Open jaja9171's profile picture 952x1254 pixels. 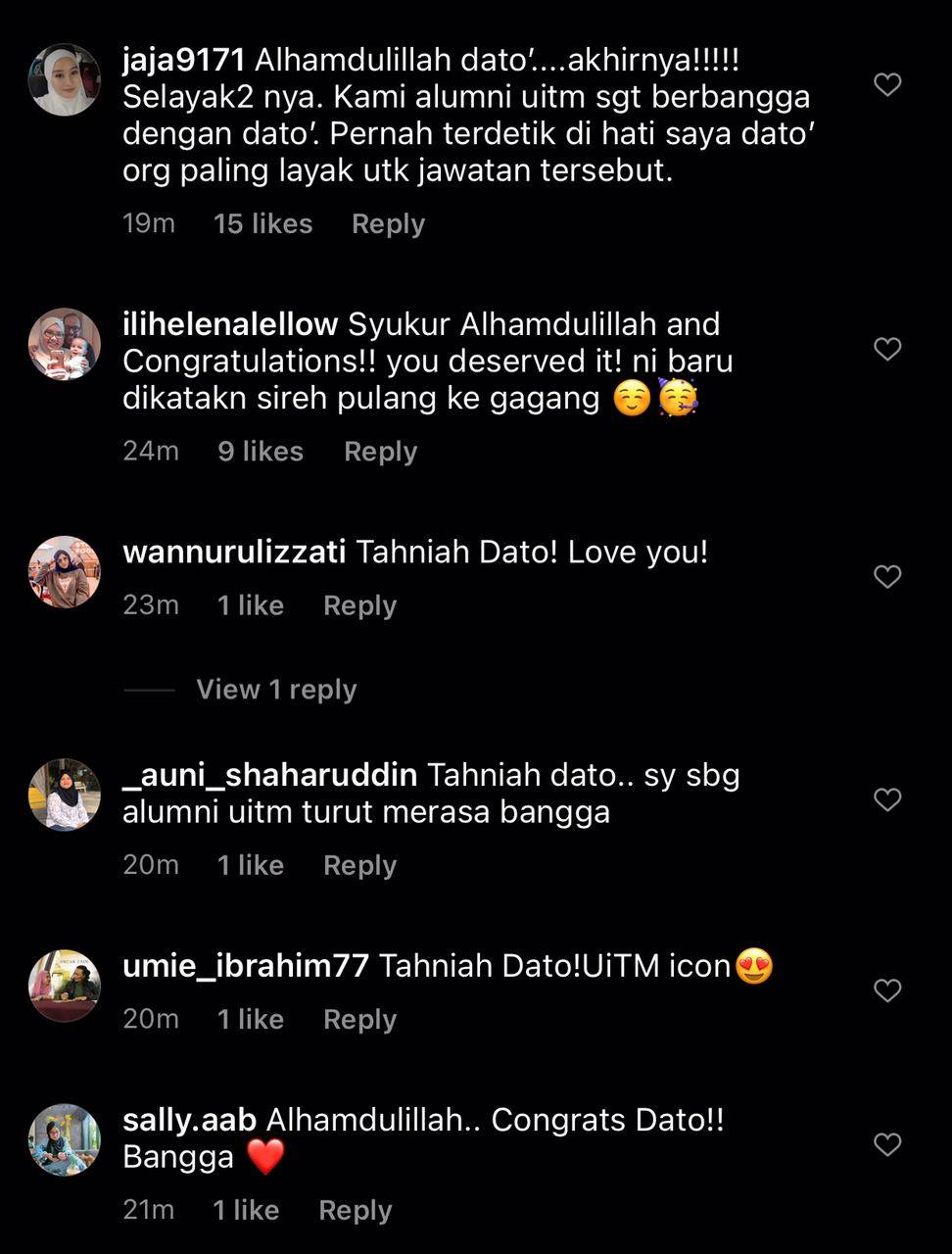[65, 80]
